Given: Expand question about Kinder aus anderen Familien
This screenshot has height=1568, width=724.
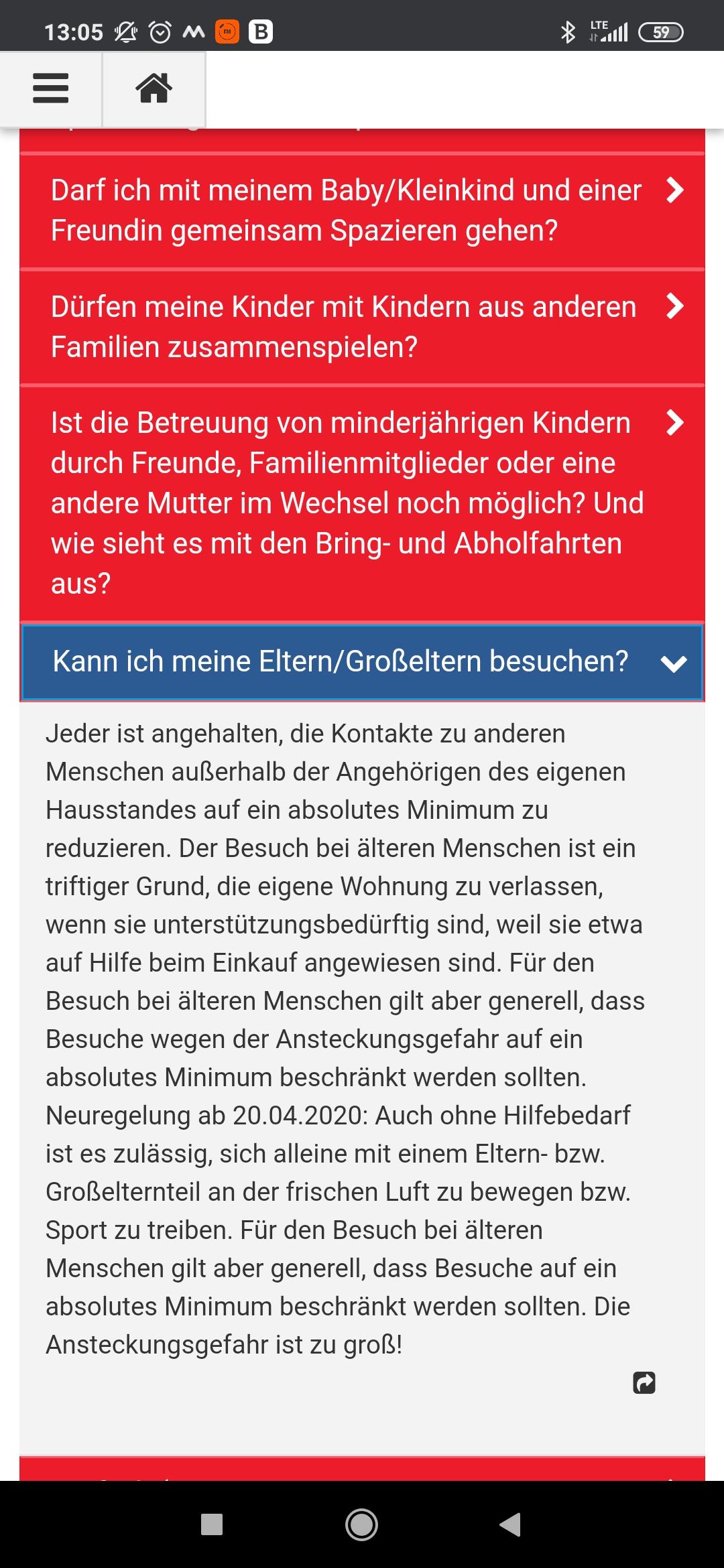Looking at the screenshot, I should pos(362,327).
